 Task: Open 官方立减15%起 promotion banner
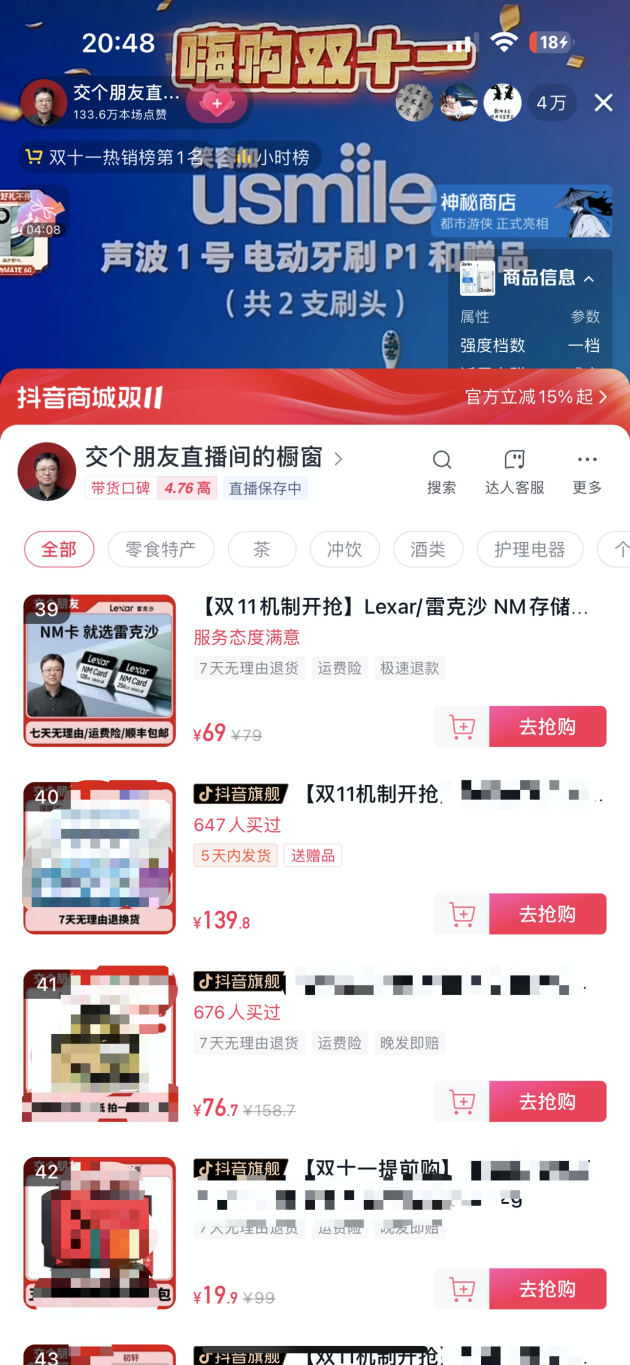click(536, 397)
